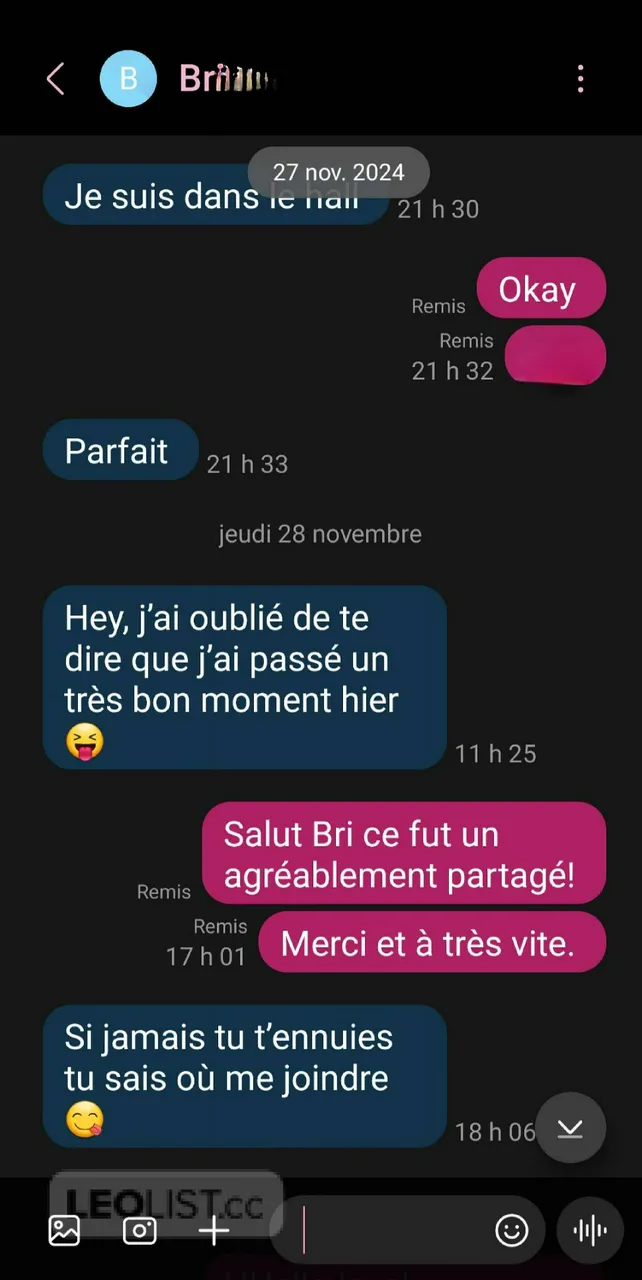Focus the message text field

point(395,1230)
